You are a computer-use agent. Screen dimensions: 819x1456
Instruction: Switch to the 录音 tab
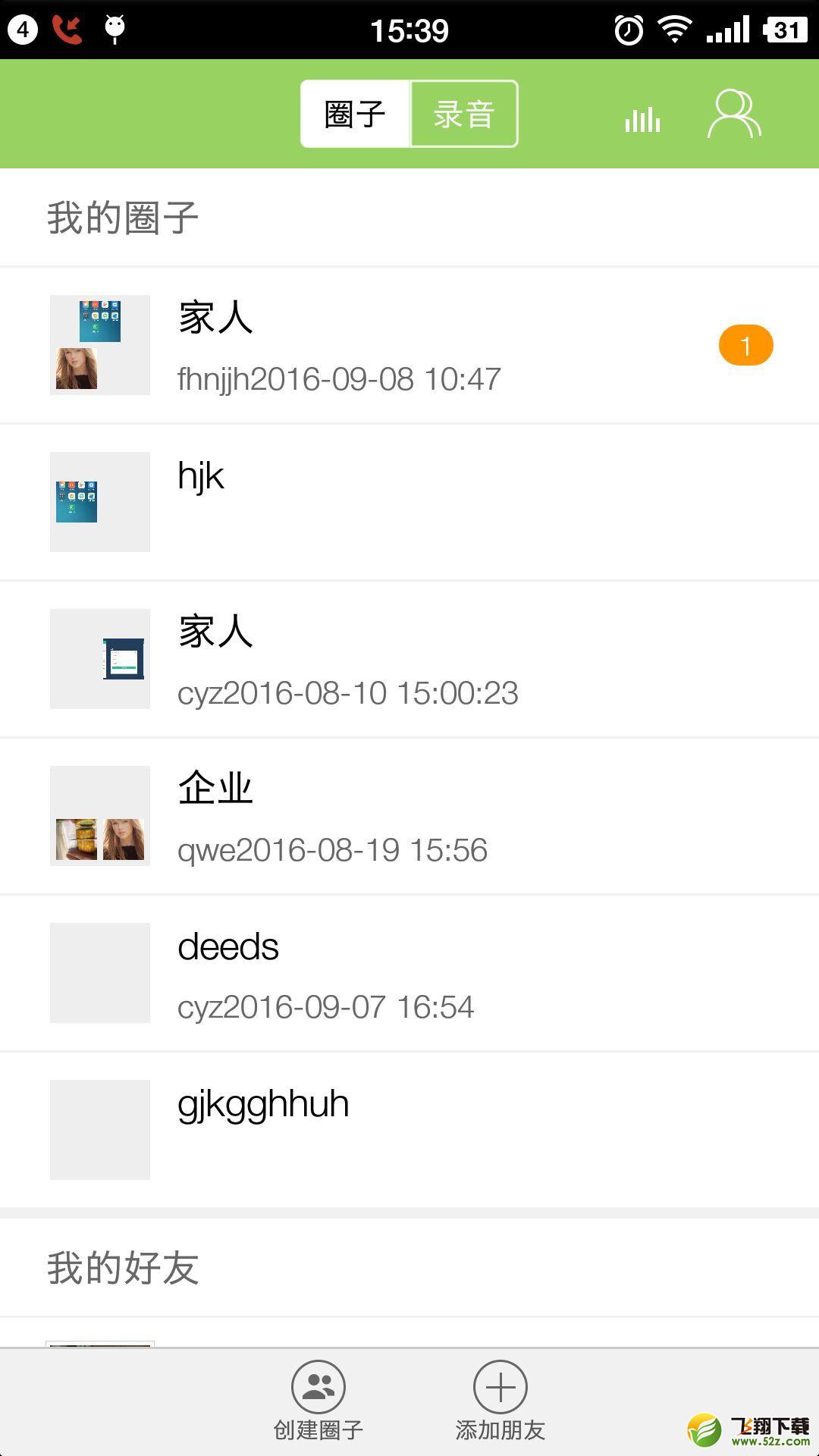(x=464, y=114)
